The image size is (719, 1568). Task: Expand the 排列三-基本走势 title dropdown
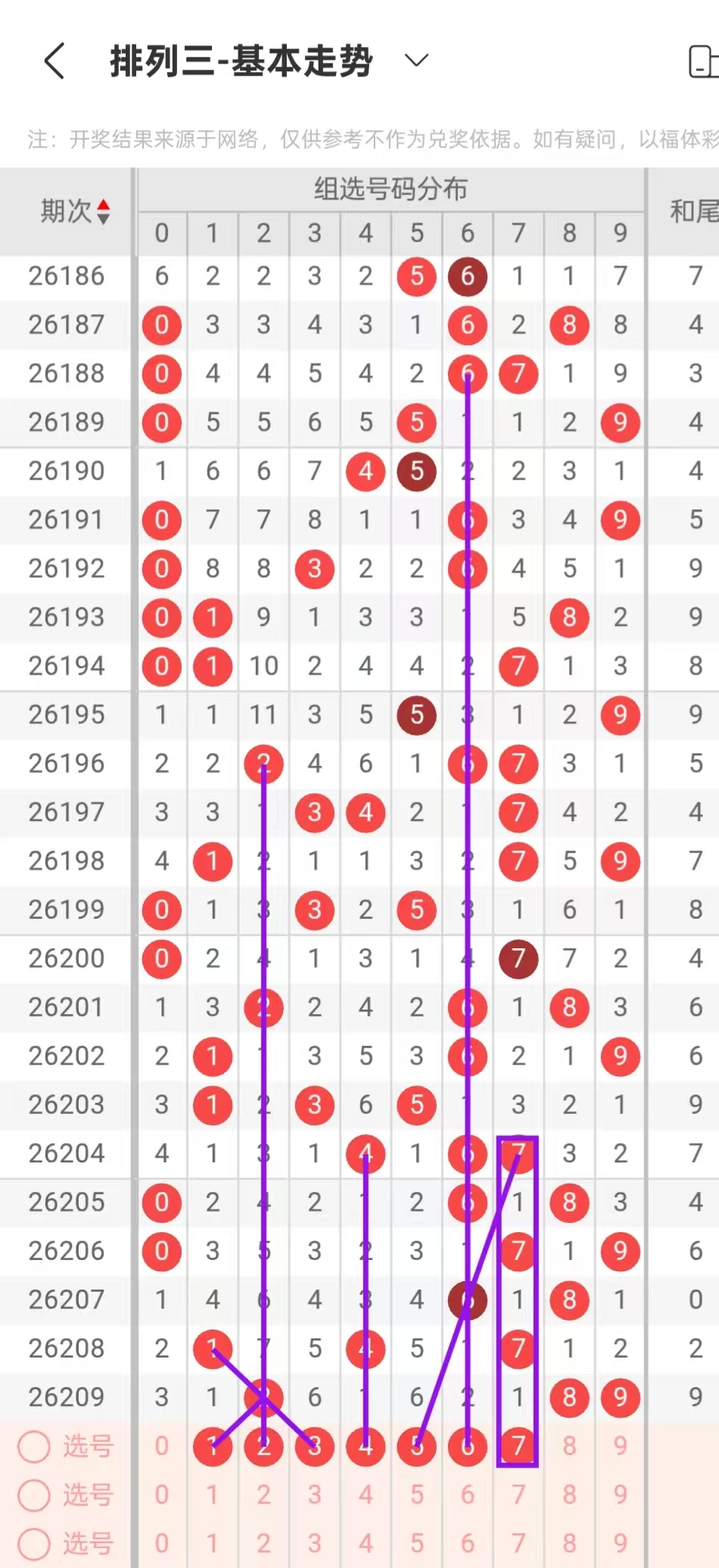tap(417, 61)
